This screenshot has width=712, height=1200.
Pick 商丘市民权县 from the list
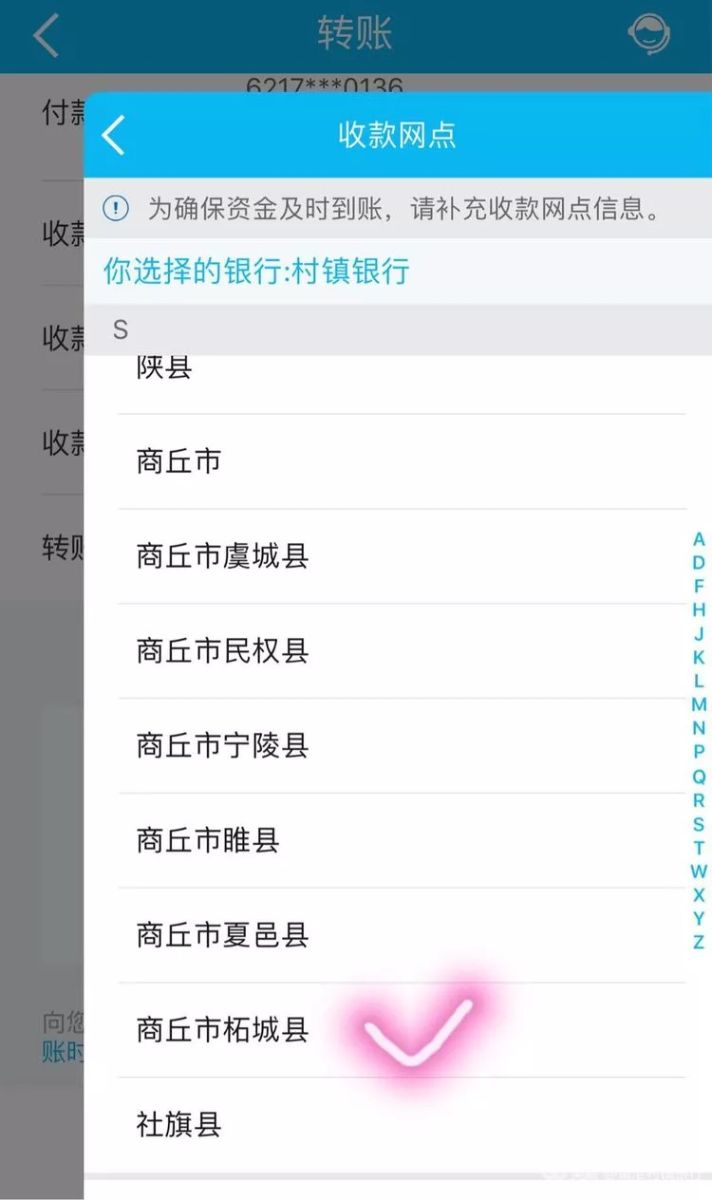click(x=222, y=651)
